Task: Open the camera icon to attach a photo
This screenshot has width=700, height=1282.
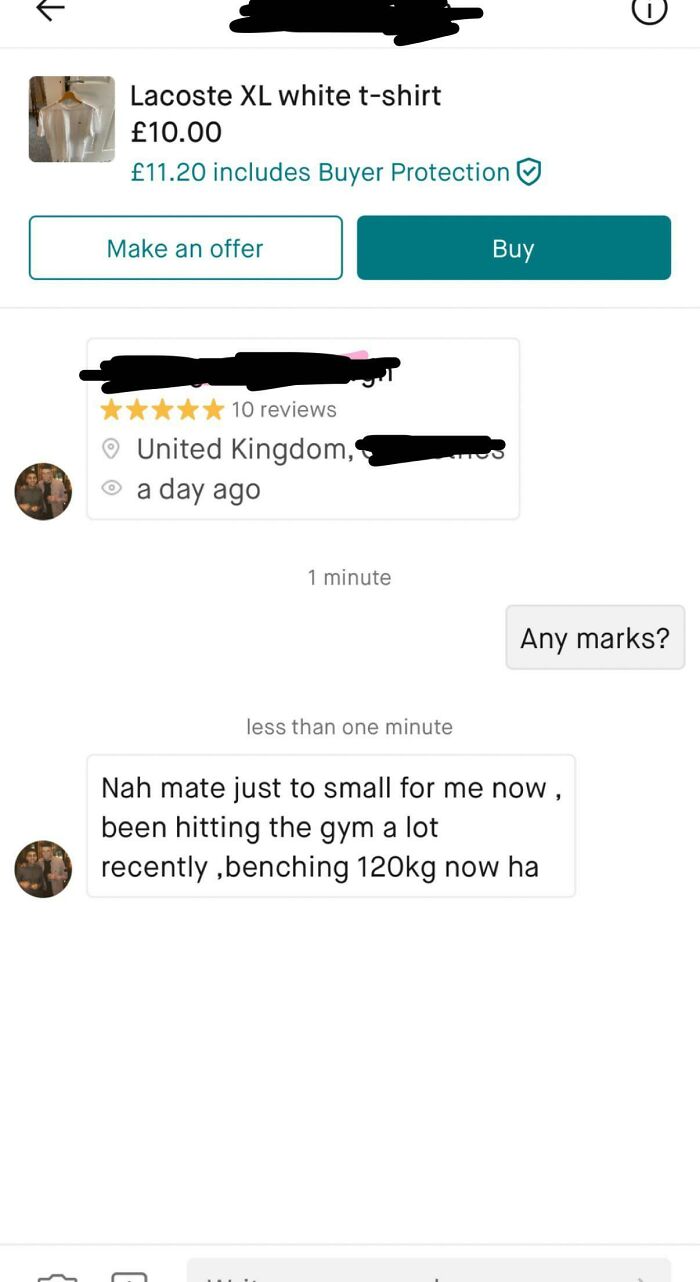Action: [x=57, y=1276]
